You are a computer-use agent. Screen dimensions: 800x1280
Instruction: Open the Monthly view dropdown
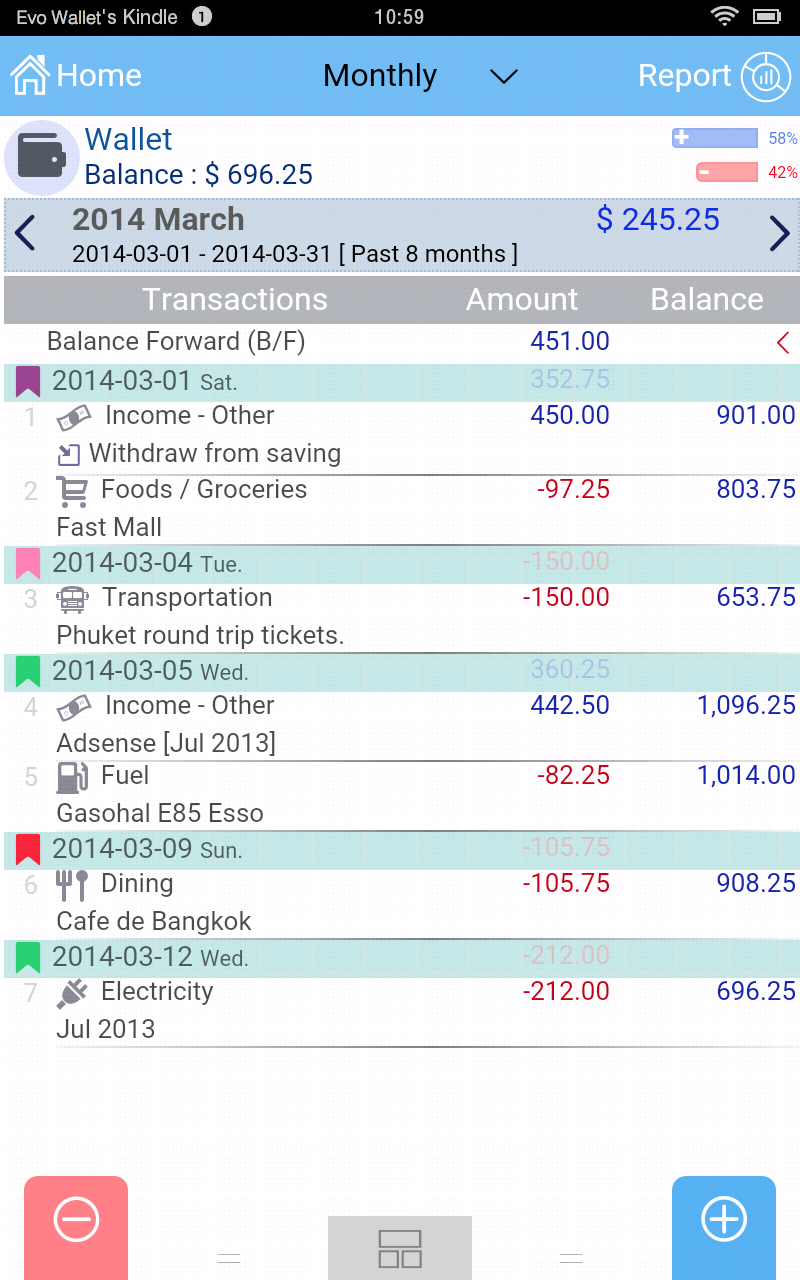click(502, 75)
